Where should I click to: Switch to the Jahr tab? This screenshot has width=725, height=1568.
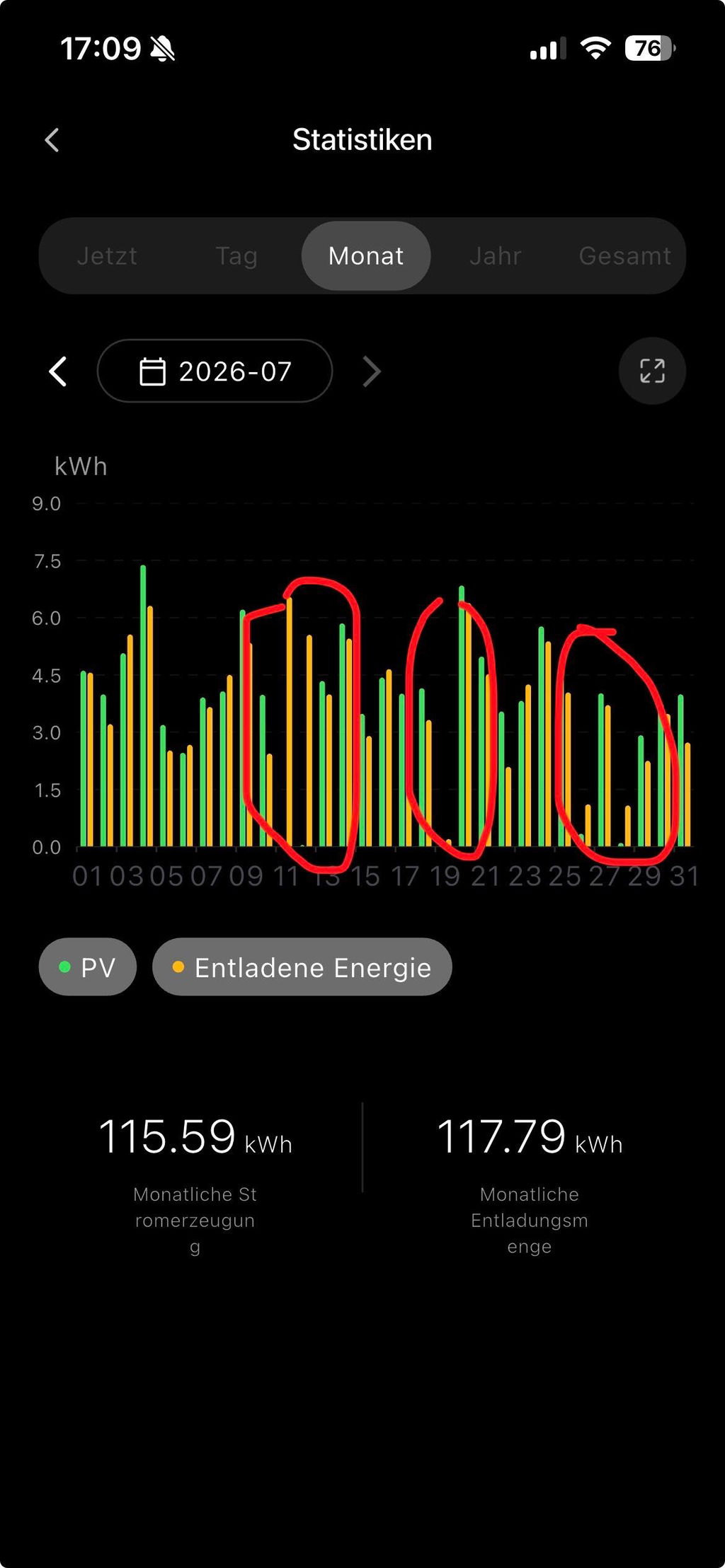pyautogui.click(x=496, y=256)
